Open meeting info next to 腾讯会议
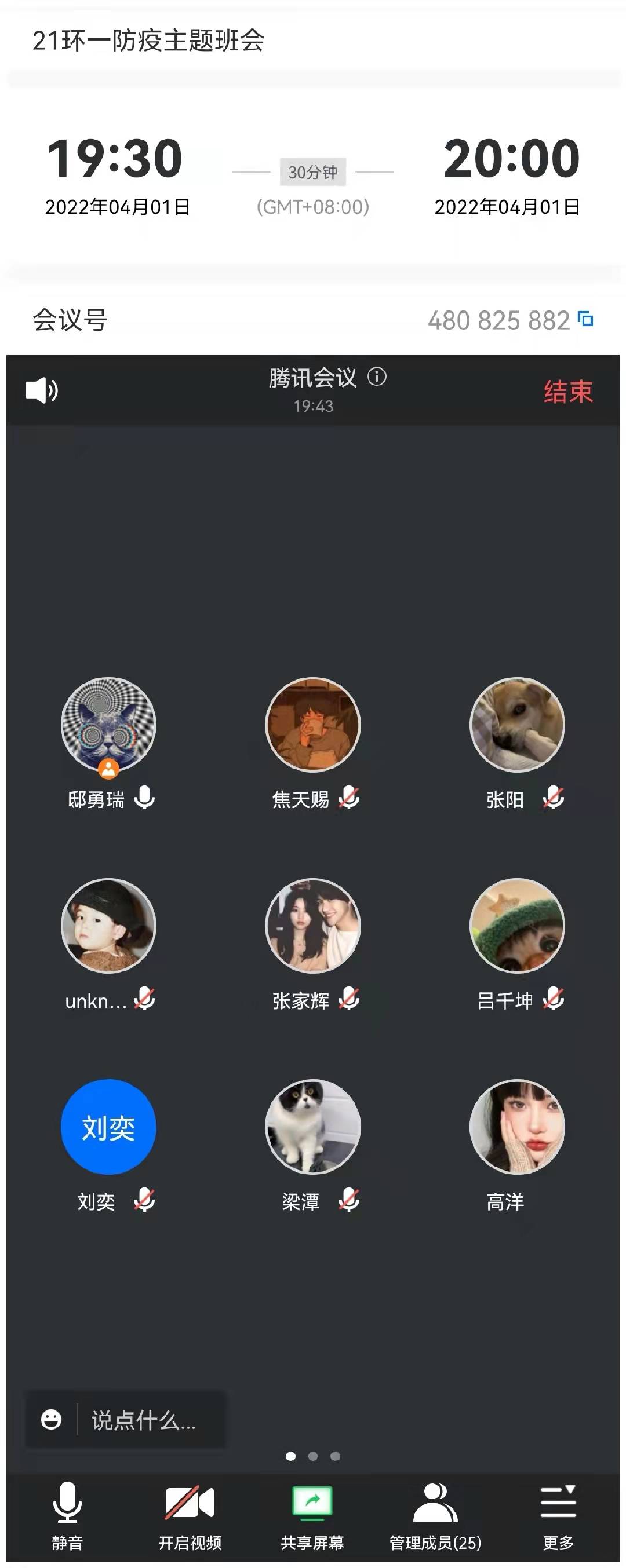The image size is (626, 1568). point(377,377)
